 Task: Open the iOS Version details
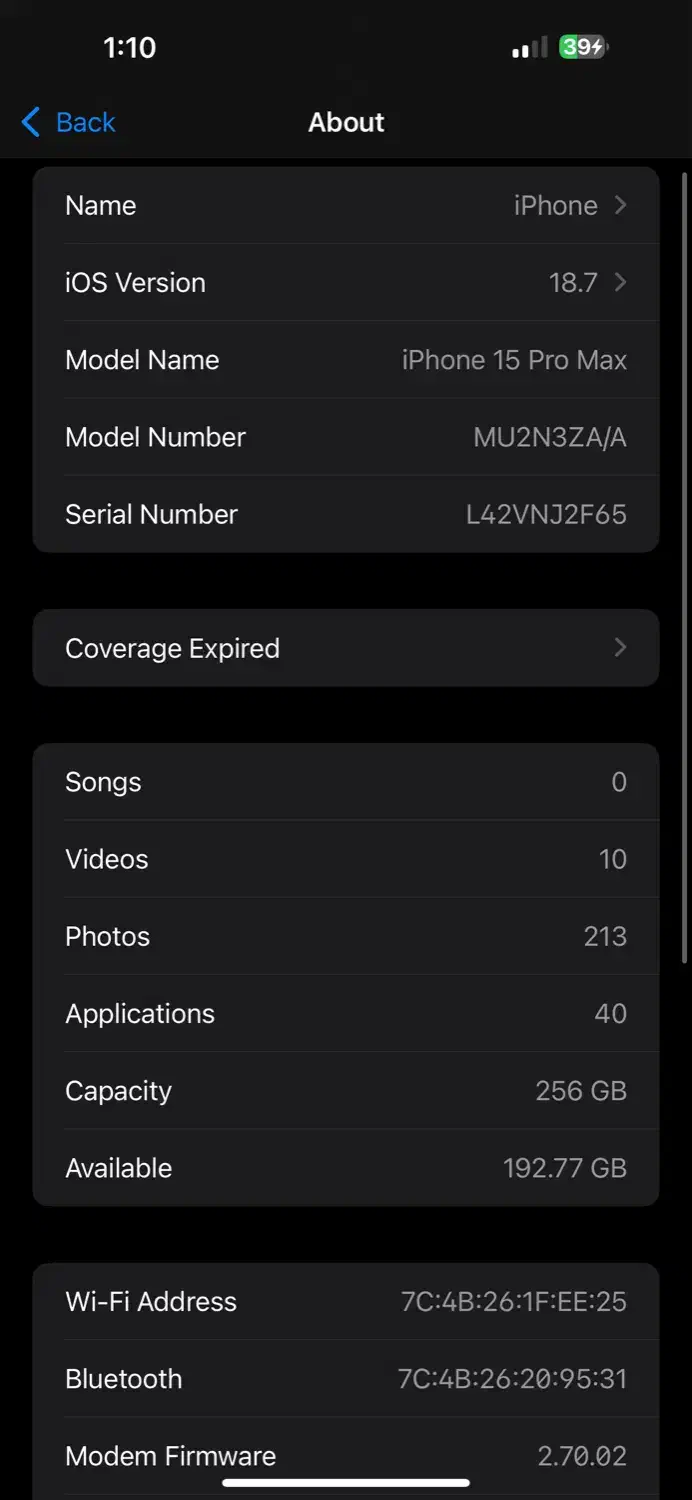346,283
